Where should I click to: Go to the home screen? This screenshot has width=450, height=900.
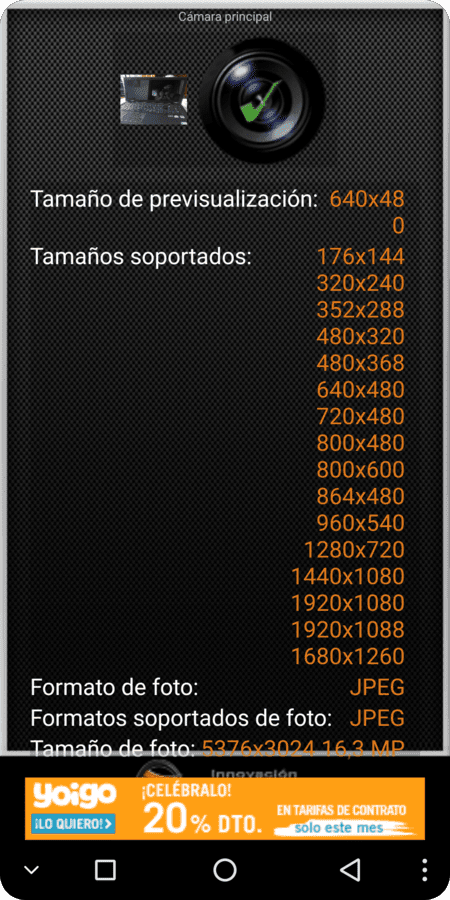[225, 870]
